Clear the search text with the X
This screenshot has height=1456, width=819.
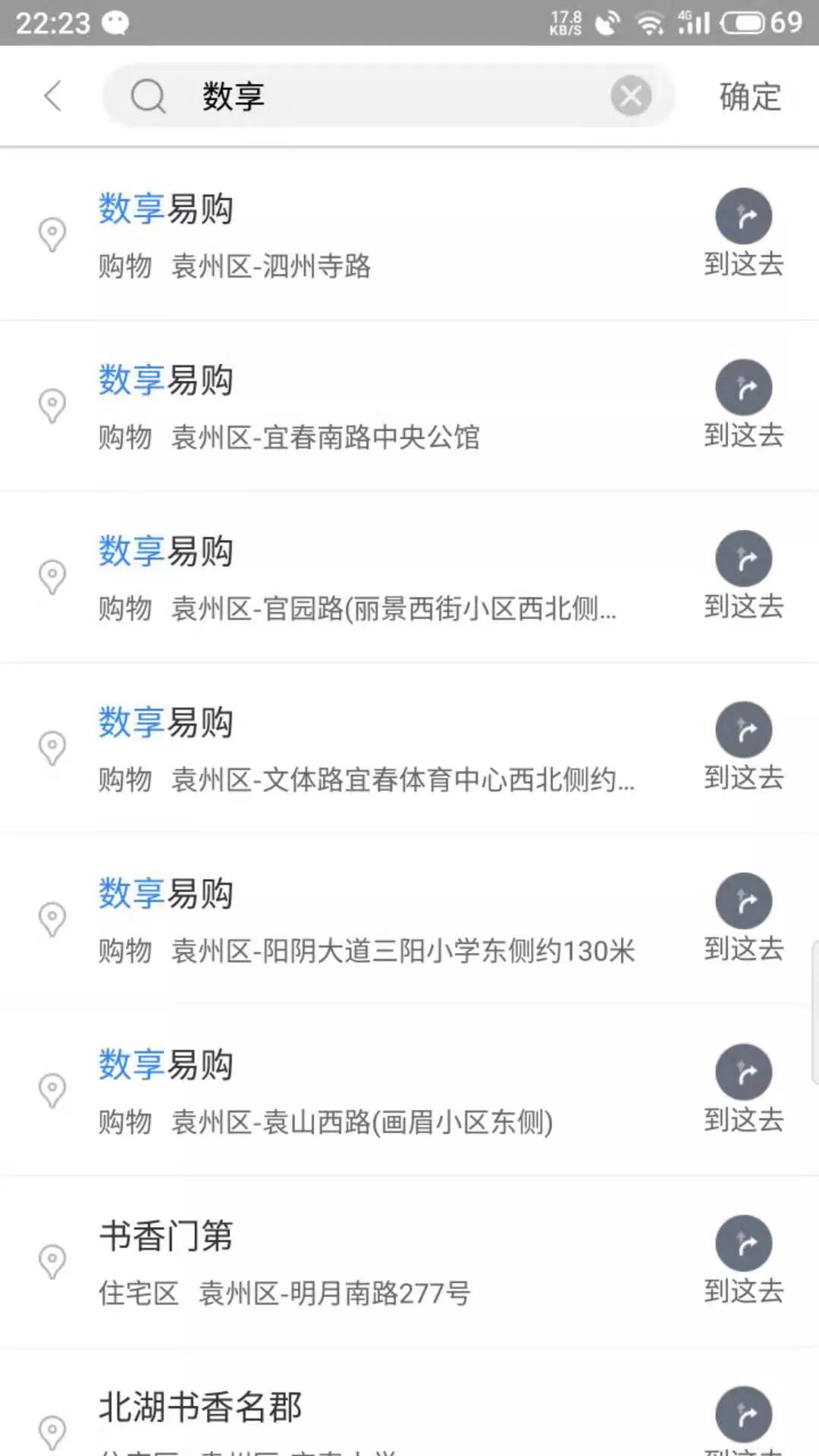pyautogui.click(x=631, y=96)
